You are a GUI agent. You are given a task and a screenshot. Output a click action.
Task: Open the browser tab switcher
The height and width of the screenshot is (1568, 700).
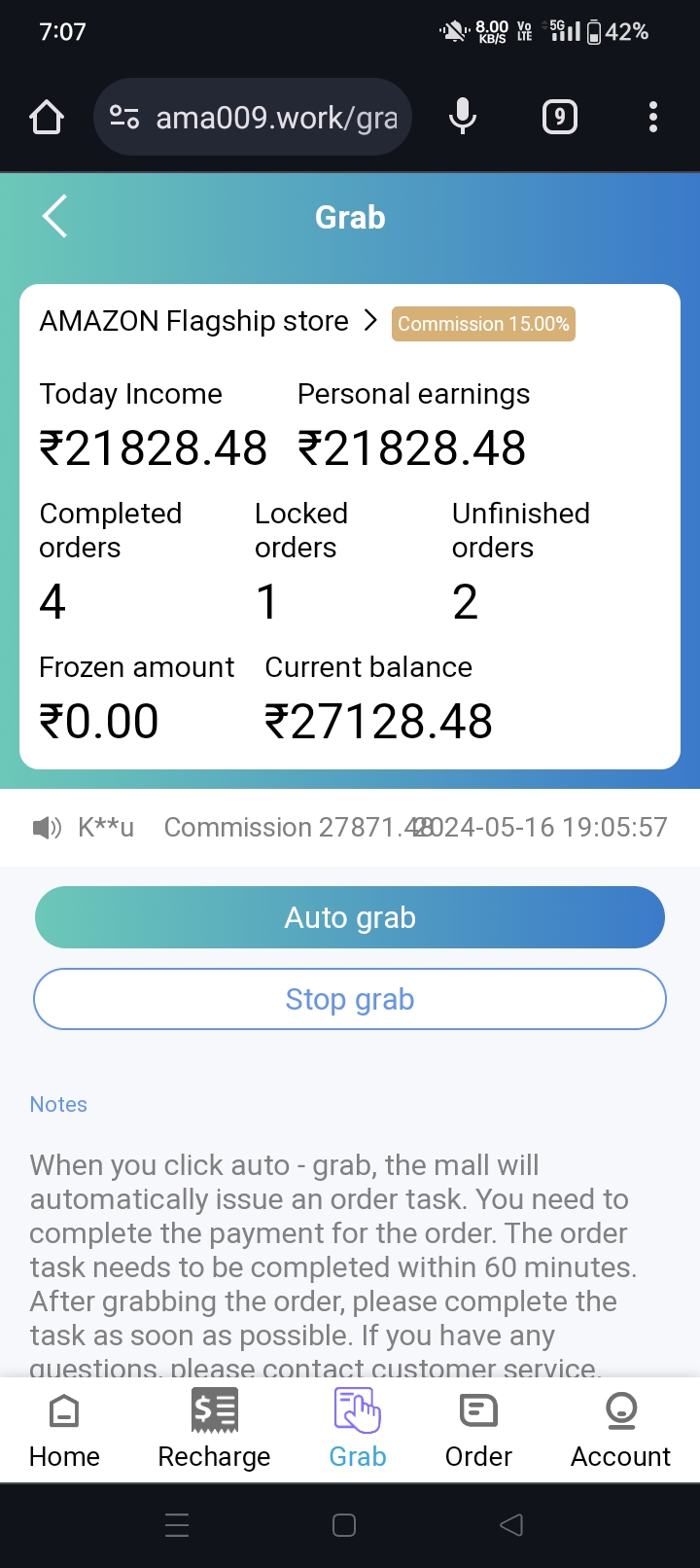click(x=559, y=118)
